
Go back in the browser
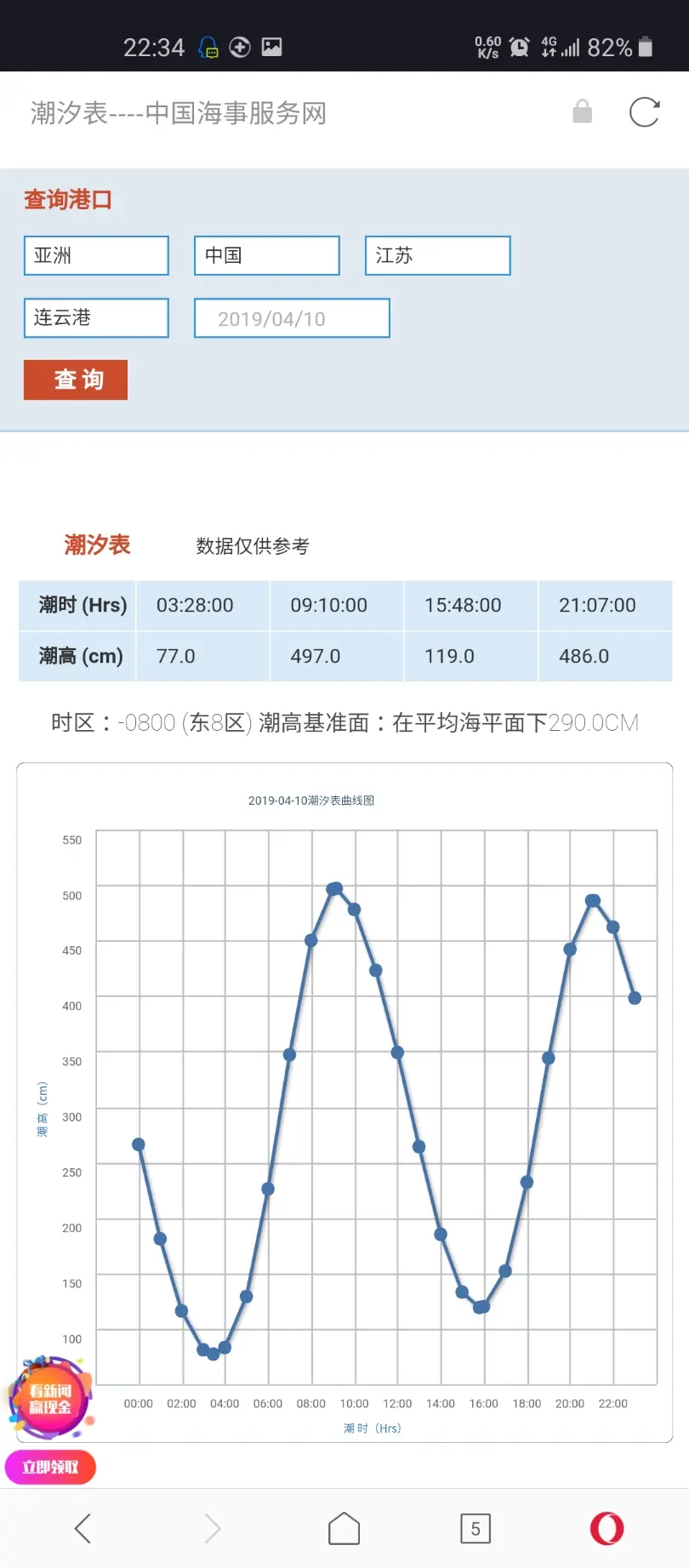[83, 1529]
